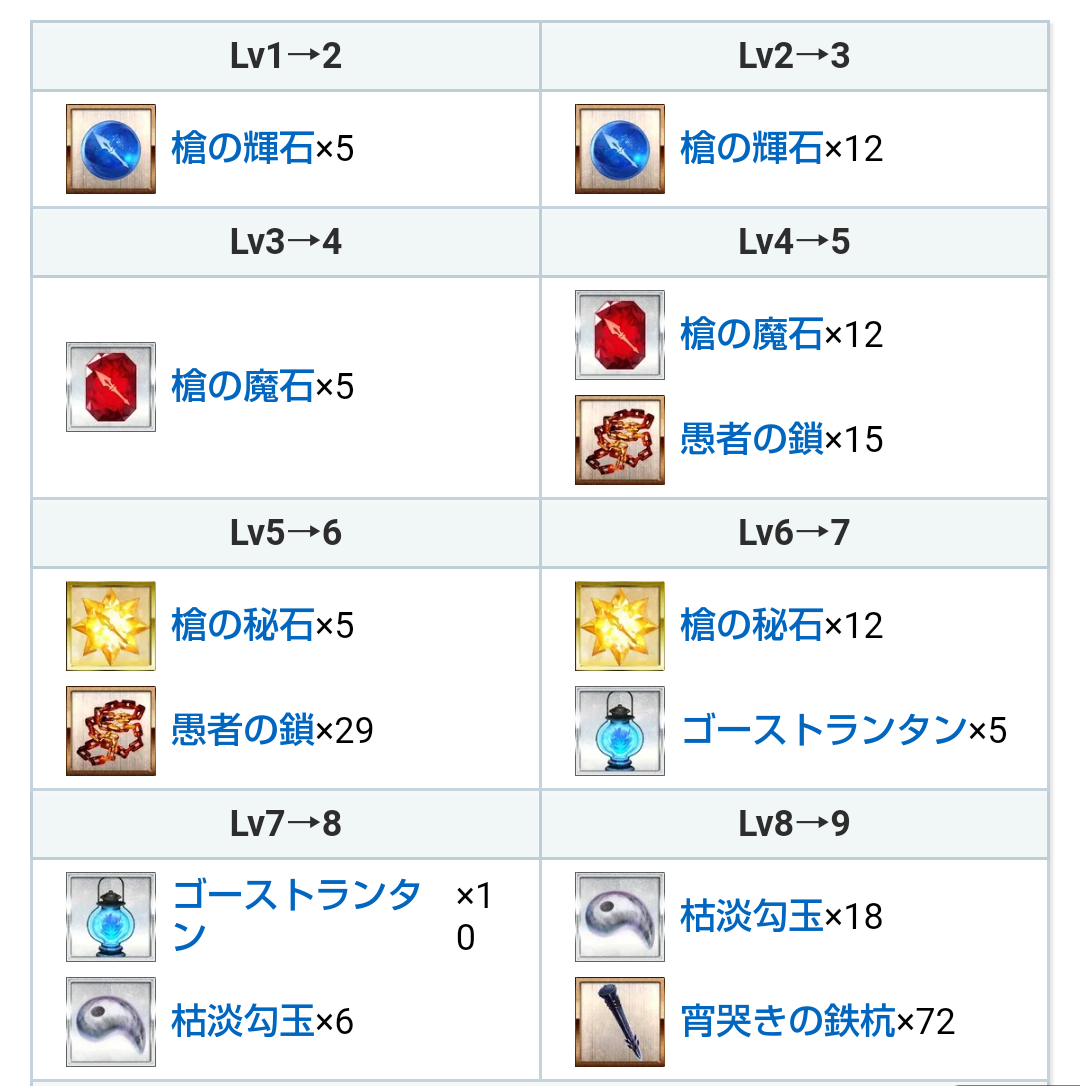Open the 槍の秘石 link in Lv6→7
Viewport: 1080px width, 1086px height.
(752, 625)
